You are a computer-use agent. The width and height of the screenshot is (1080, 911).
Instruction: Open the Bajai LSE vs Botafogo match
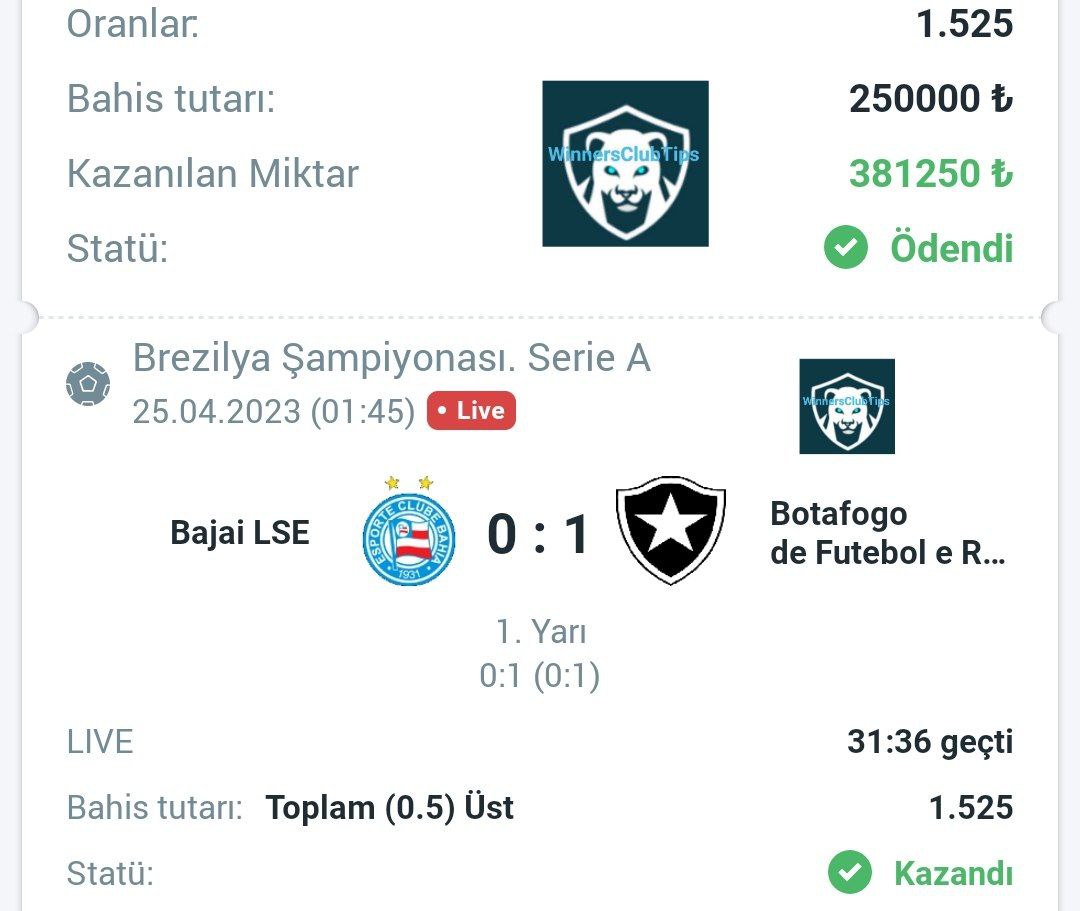pos(539,533)
